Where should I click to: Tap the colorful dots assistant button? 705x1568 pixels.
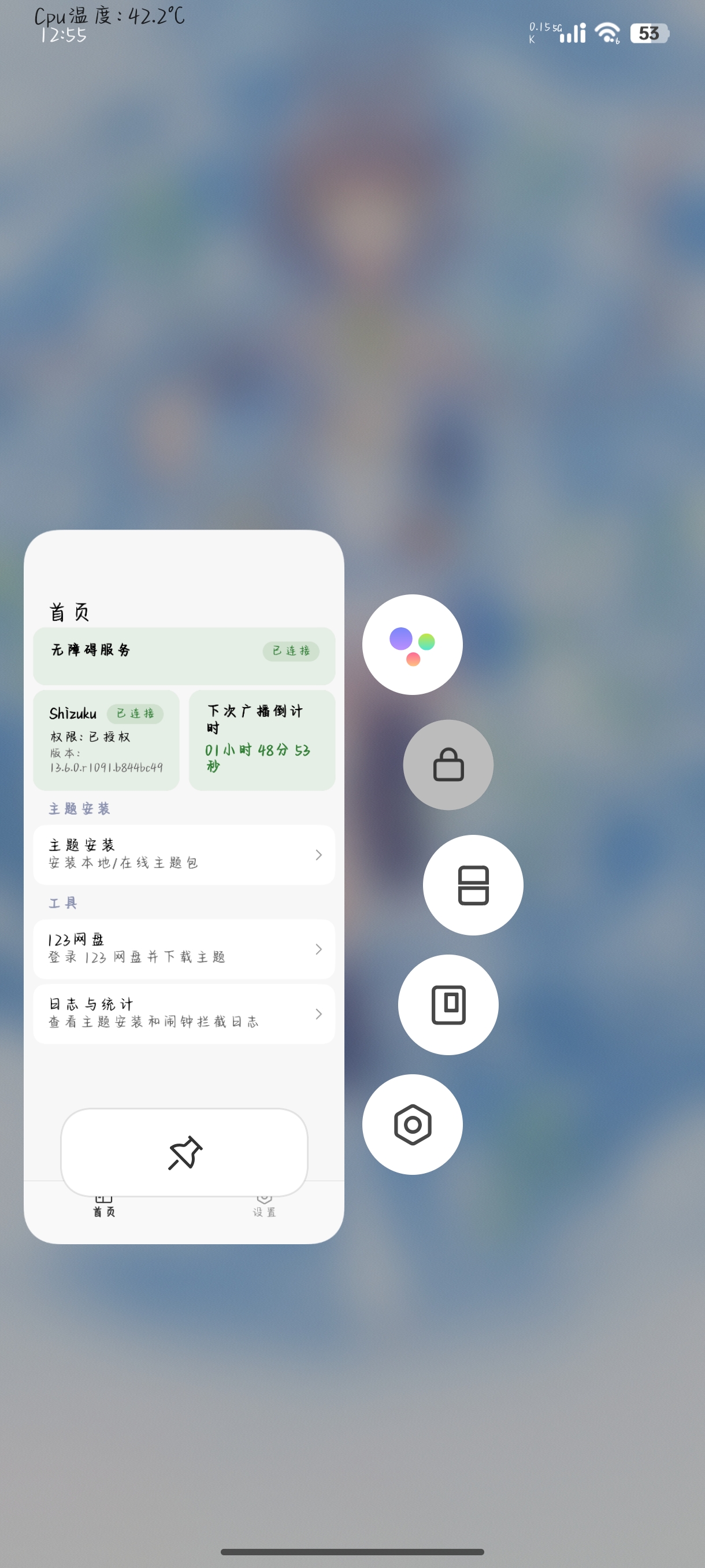pos(413,645)
